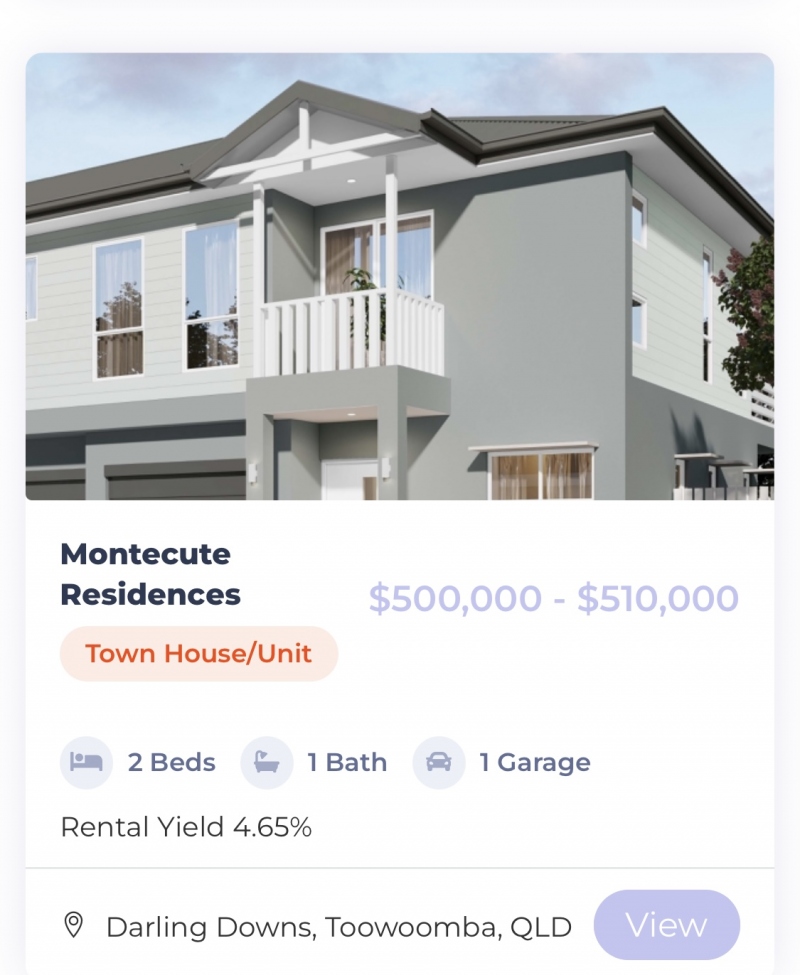Tap the View button for Montecute Residences

point(666,925)
